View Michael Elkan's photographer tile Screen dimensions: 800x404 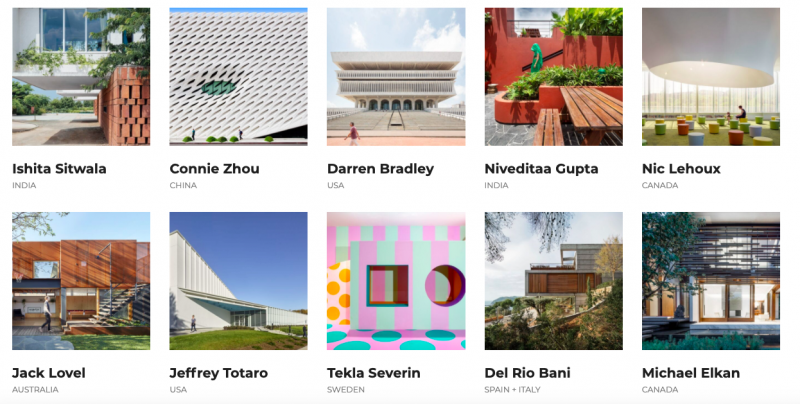[710, 280]
